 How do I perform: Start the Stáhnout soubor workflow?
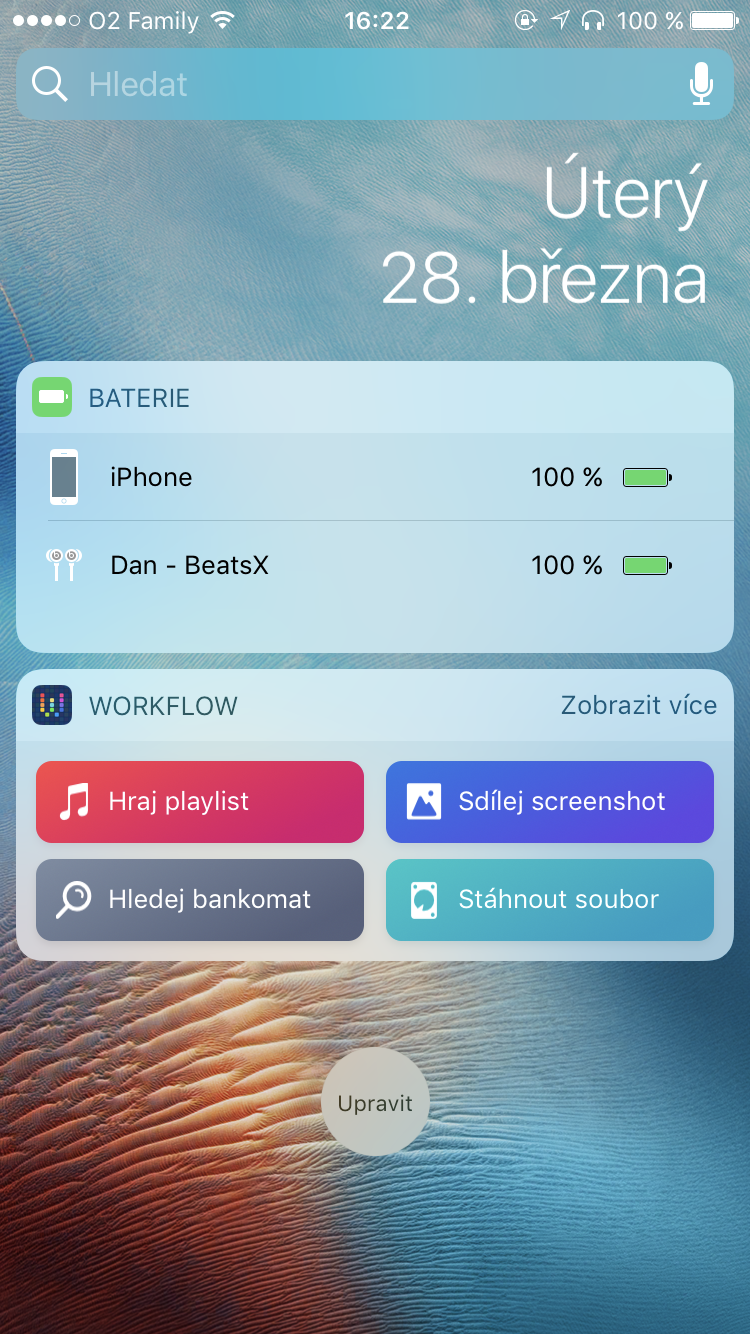coord(550,900)
